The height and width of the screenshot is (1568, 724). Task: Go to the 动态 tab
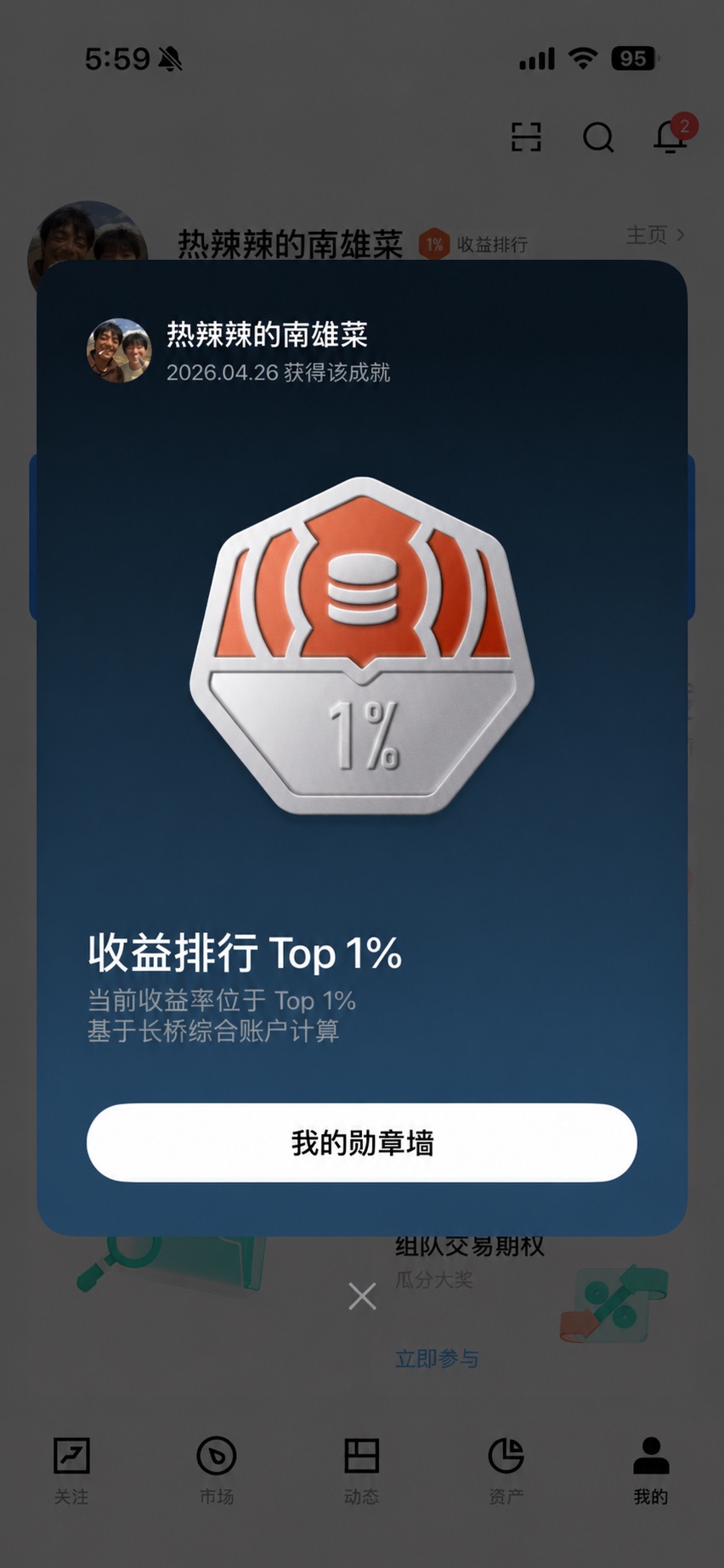[361, 1469]
